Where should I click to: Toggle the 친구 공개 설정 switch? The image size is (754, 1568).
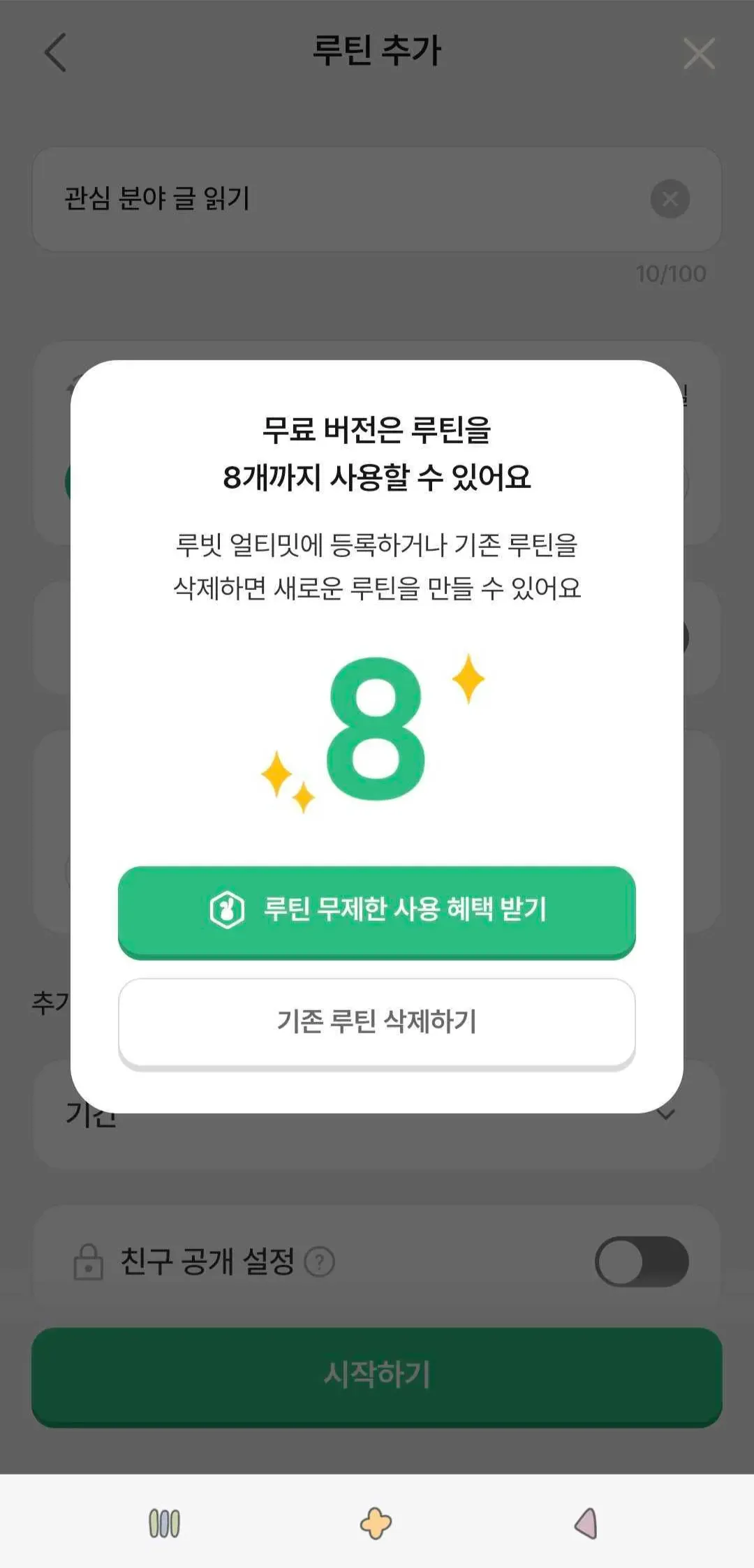(641, 1262)
